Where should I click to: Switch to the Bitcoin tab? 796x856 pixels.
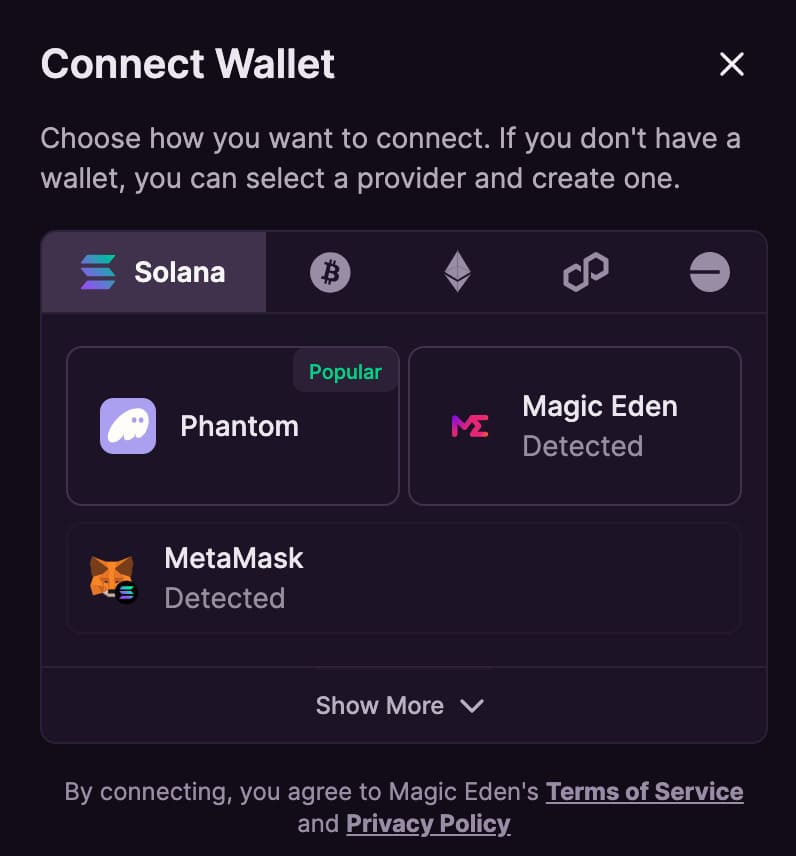click(330, 272)
